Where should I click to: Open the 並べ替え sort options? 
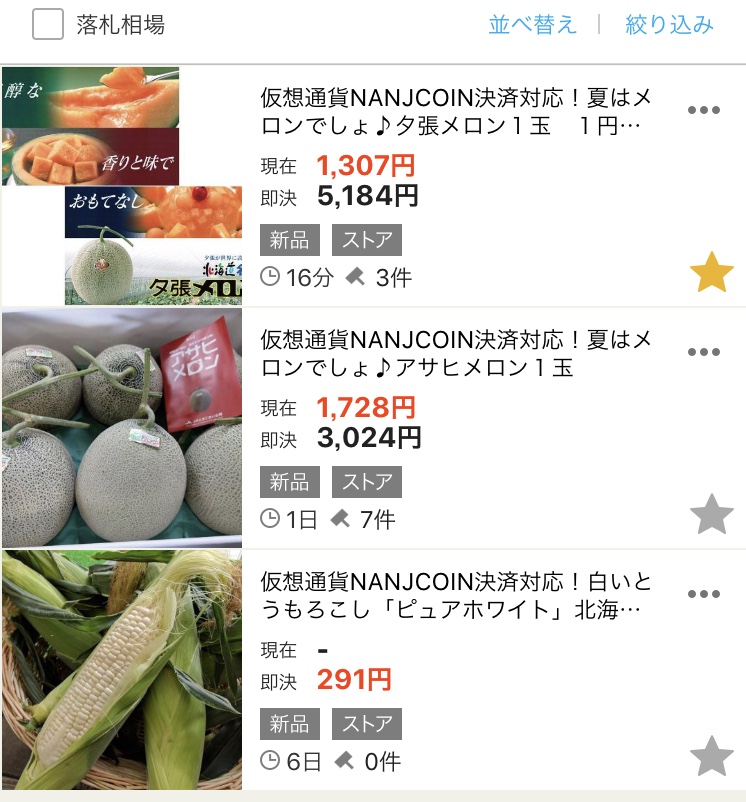pos(533,25)
